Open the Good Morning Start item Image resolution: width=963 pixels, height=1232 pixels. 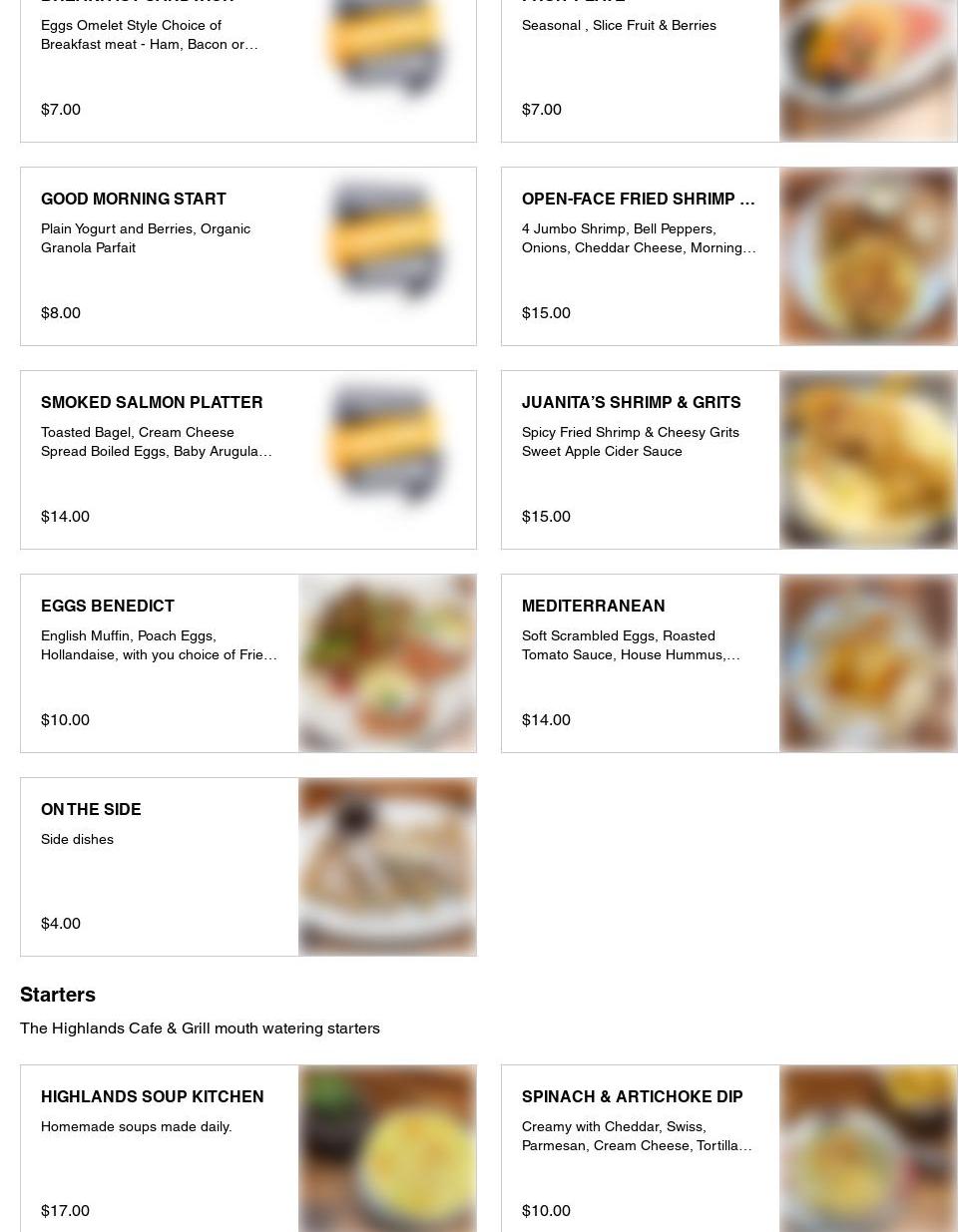247,256
